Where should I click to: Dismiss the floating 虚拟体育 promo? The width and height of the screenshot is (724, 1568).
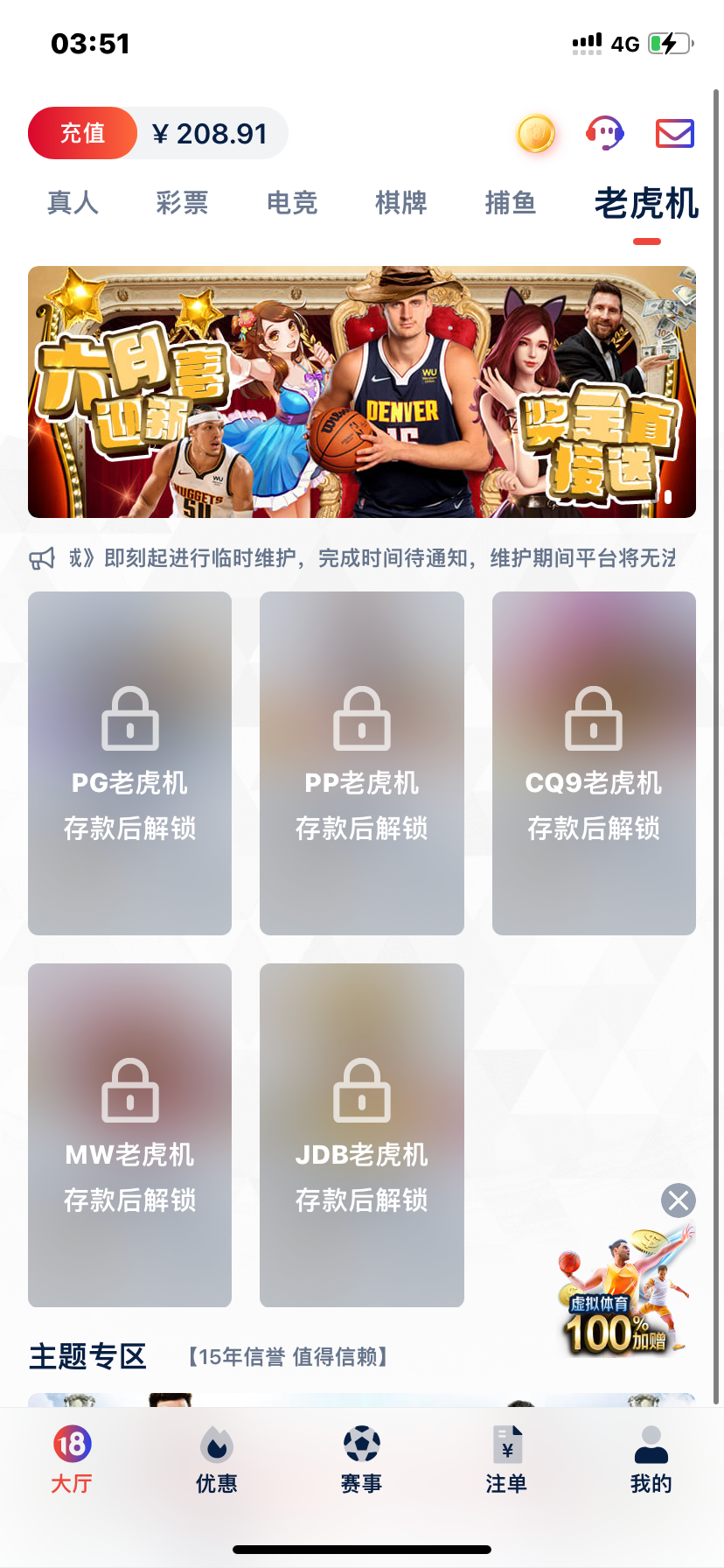pos(679,1200)
